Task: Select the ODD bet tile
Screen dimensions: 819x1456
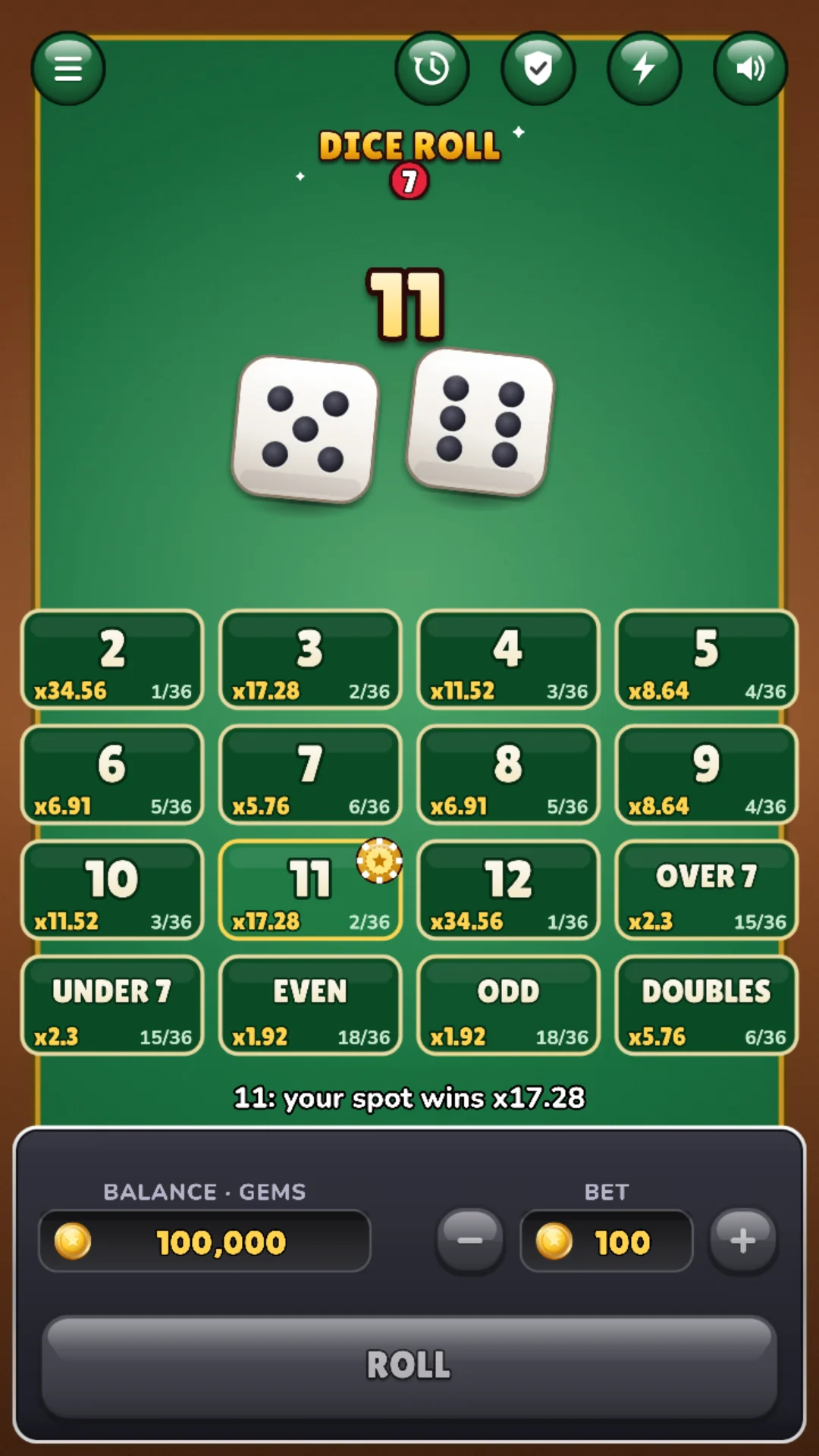Action: click(508, 1006)
